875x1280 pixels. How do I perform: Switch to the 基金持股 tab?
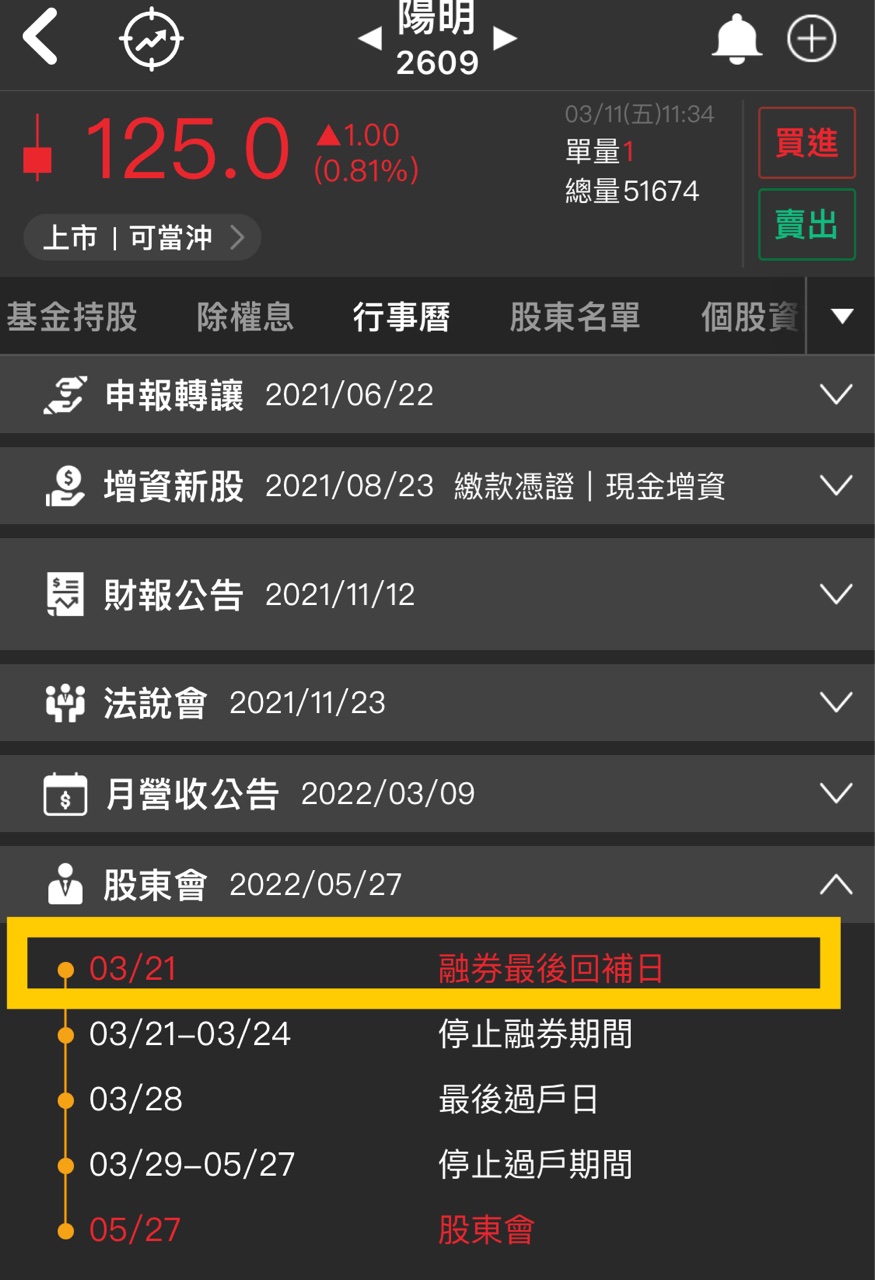[x=72, y=318]
